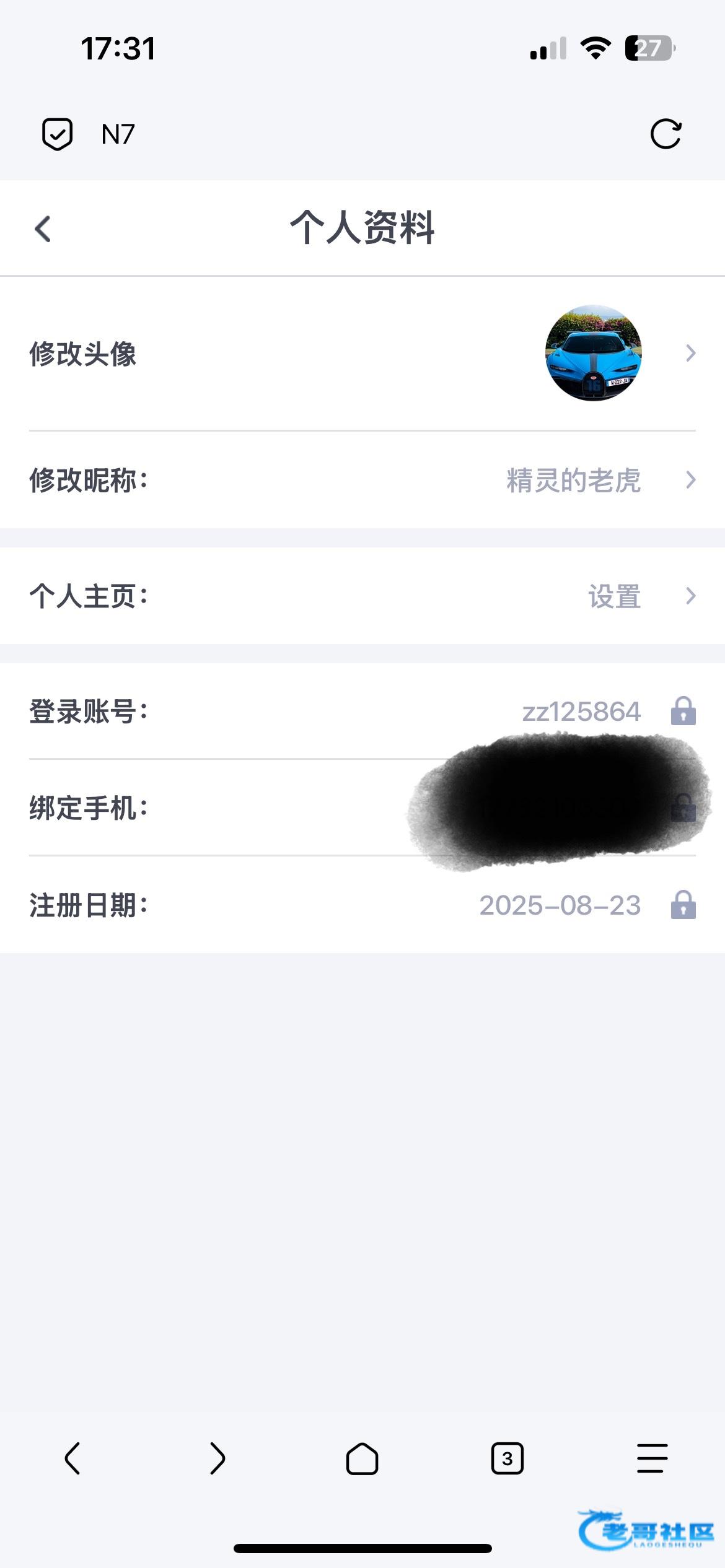Go back from the 个人资料 page

pos(43,229)
